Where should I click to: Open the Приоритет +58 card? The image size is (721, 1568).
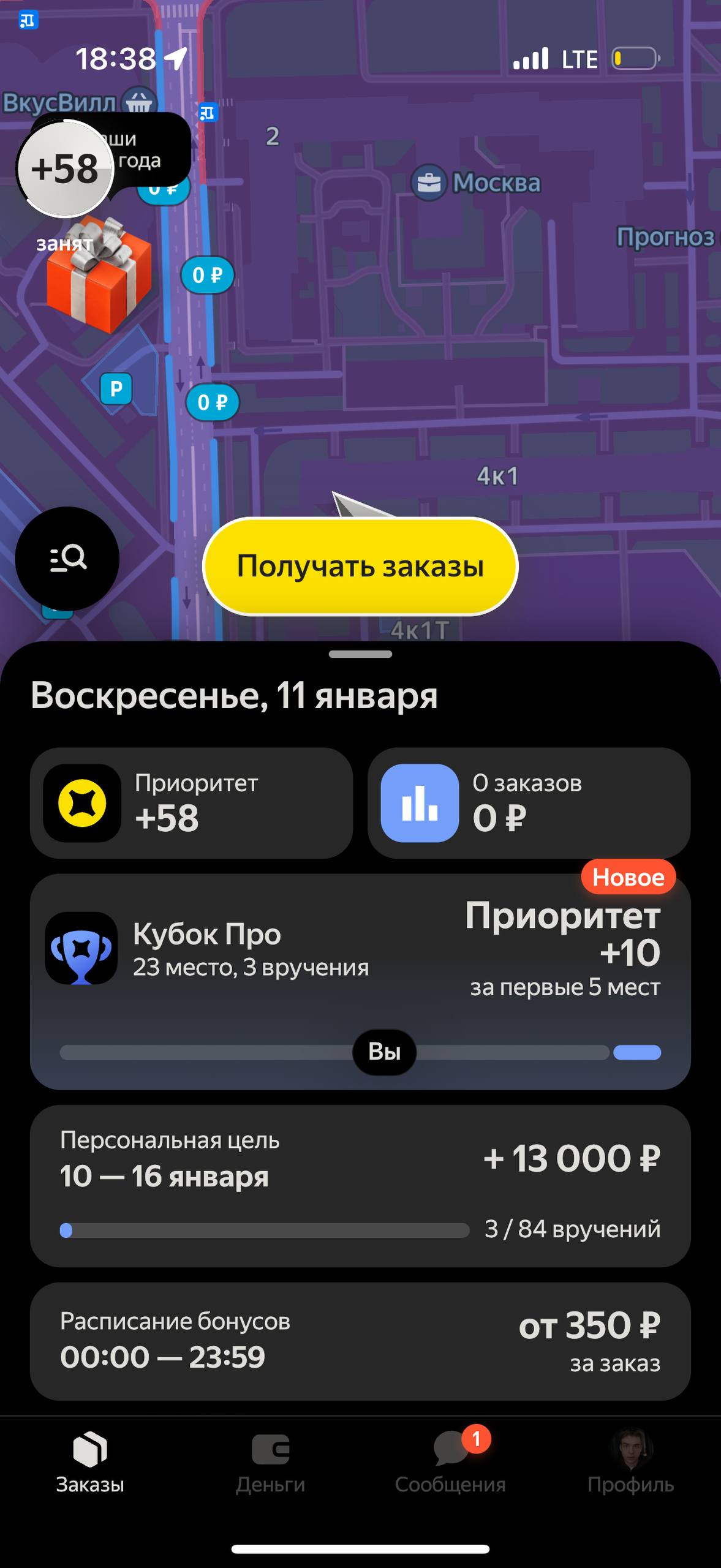click(191, 802)
